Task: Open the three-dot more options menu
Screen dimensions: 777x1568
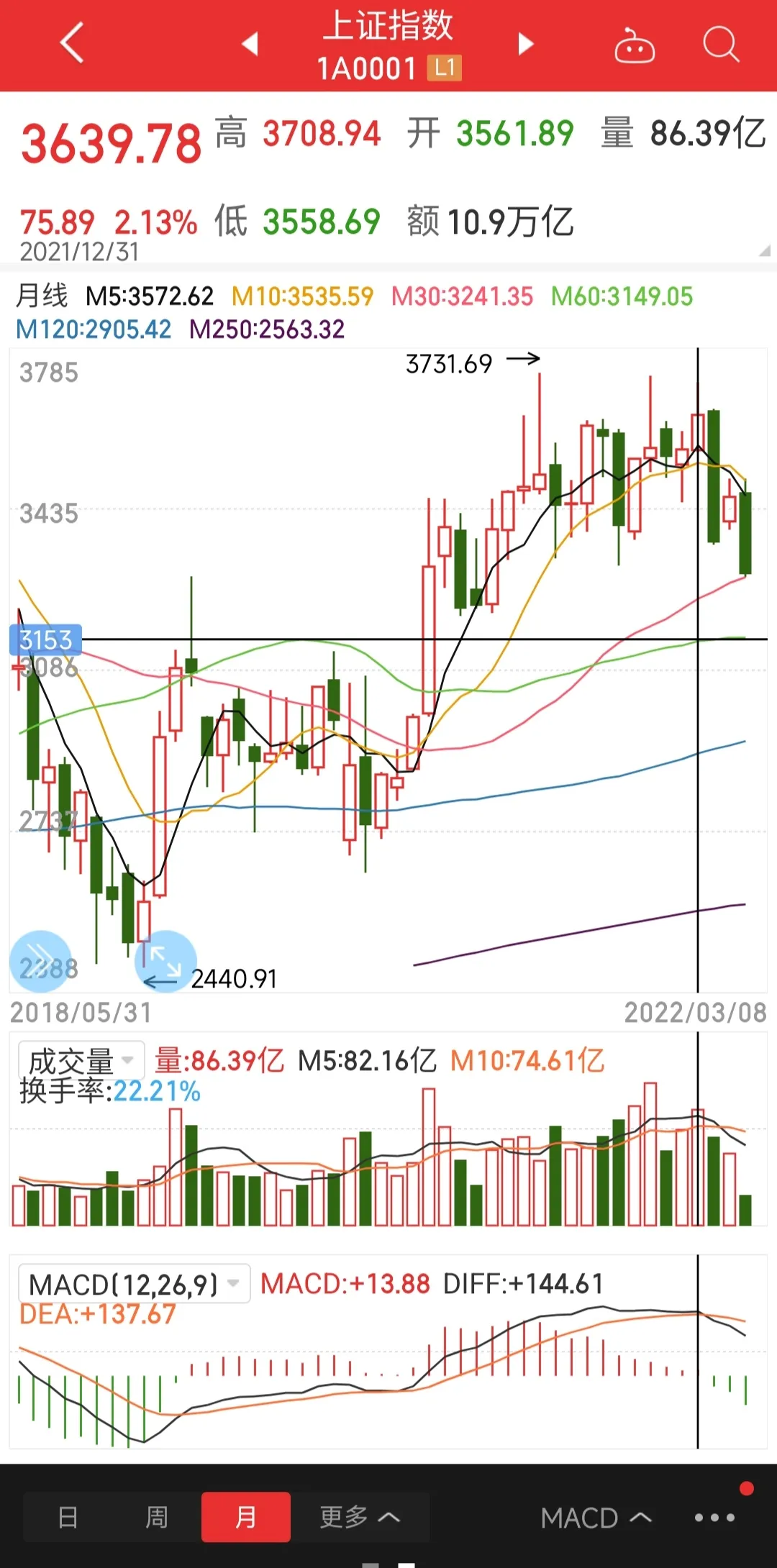Action: [714, 1518]
